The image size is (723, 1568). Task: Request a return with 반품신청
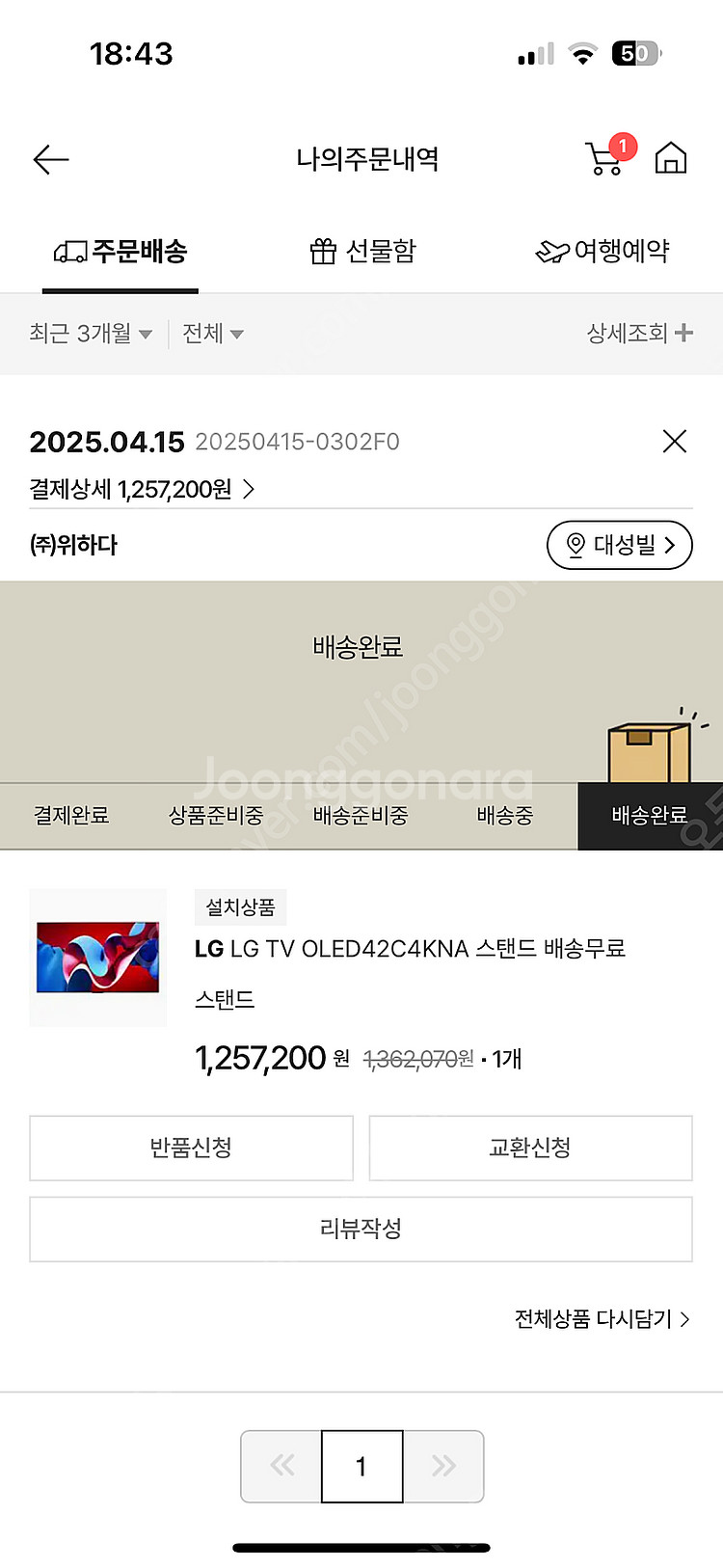(x=191, y=1148)
